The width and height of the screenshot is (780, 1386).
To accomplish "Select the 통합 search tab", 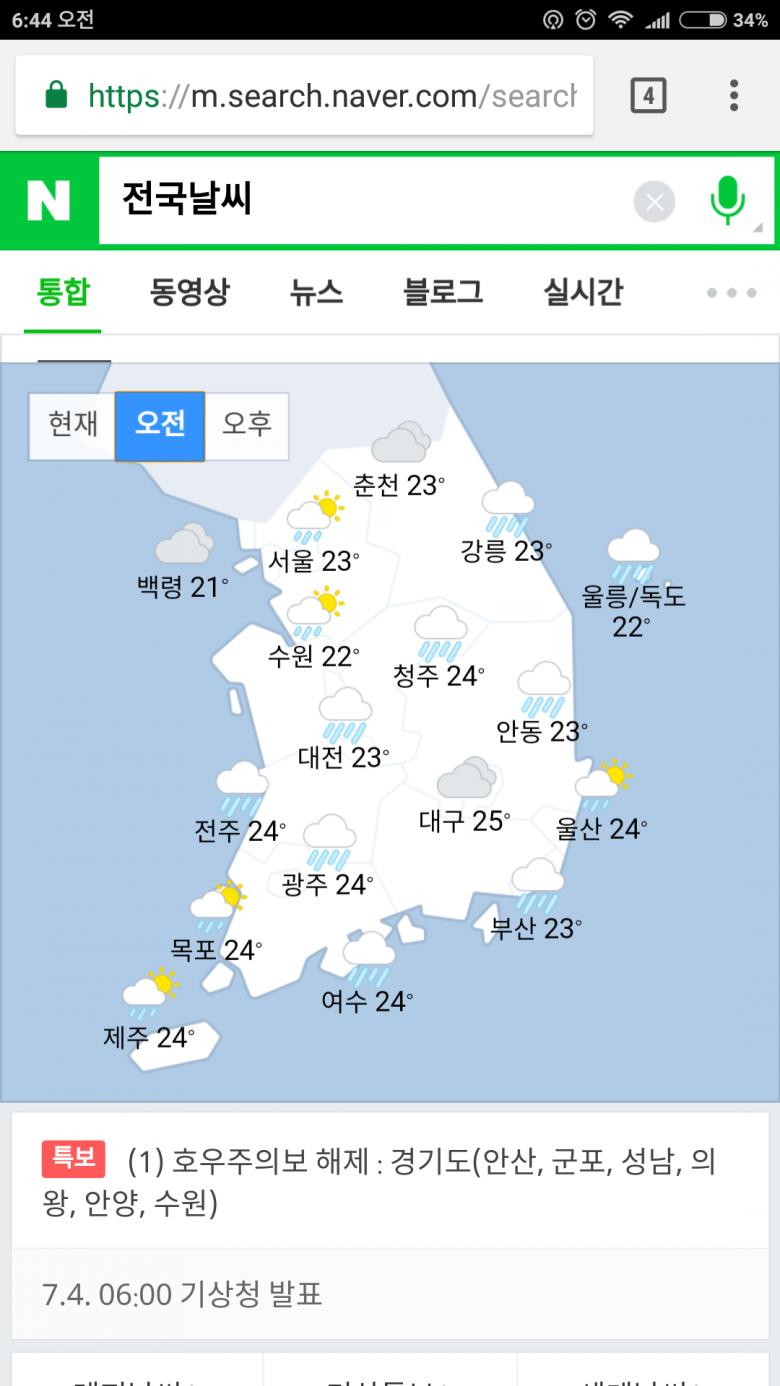I will tap(63, 292).
